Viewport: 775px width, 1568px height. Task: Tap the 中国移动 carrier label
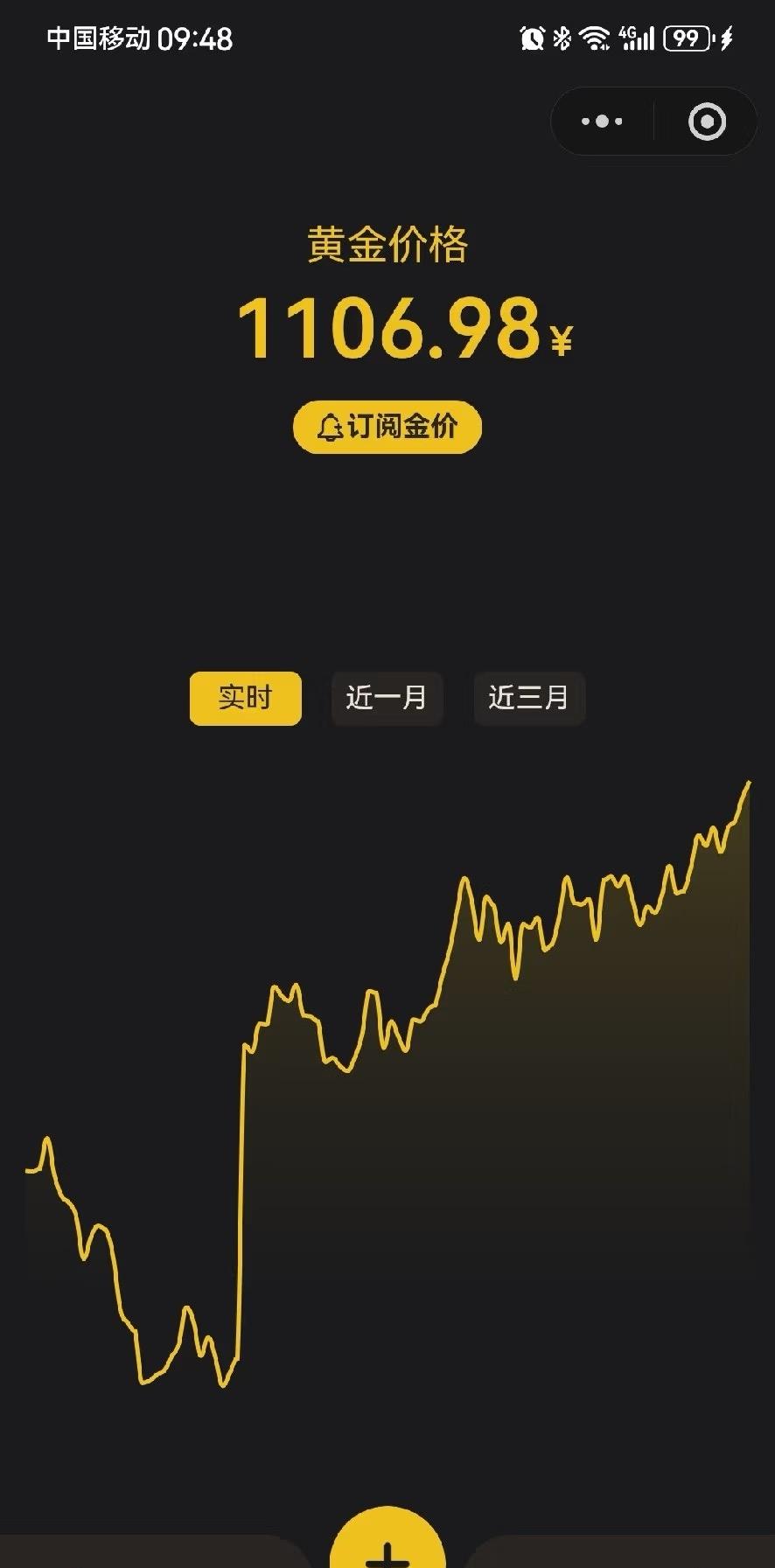(x=99, y=38)
